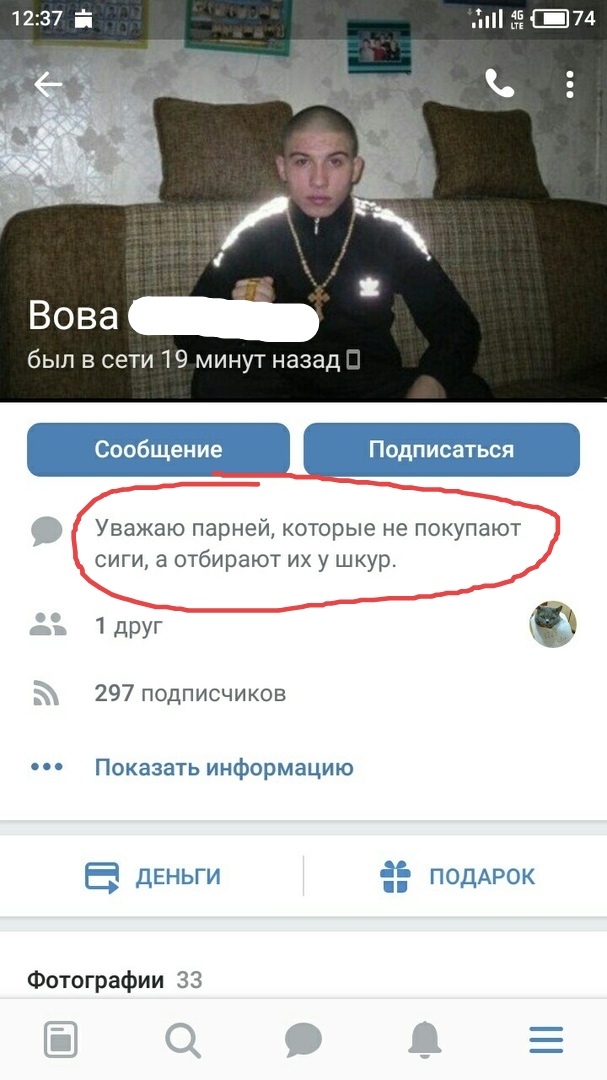The width and height of the screenshot is (607, 1080).
Task: View the 297 подписчиков list
Action: pos(190,693)
